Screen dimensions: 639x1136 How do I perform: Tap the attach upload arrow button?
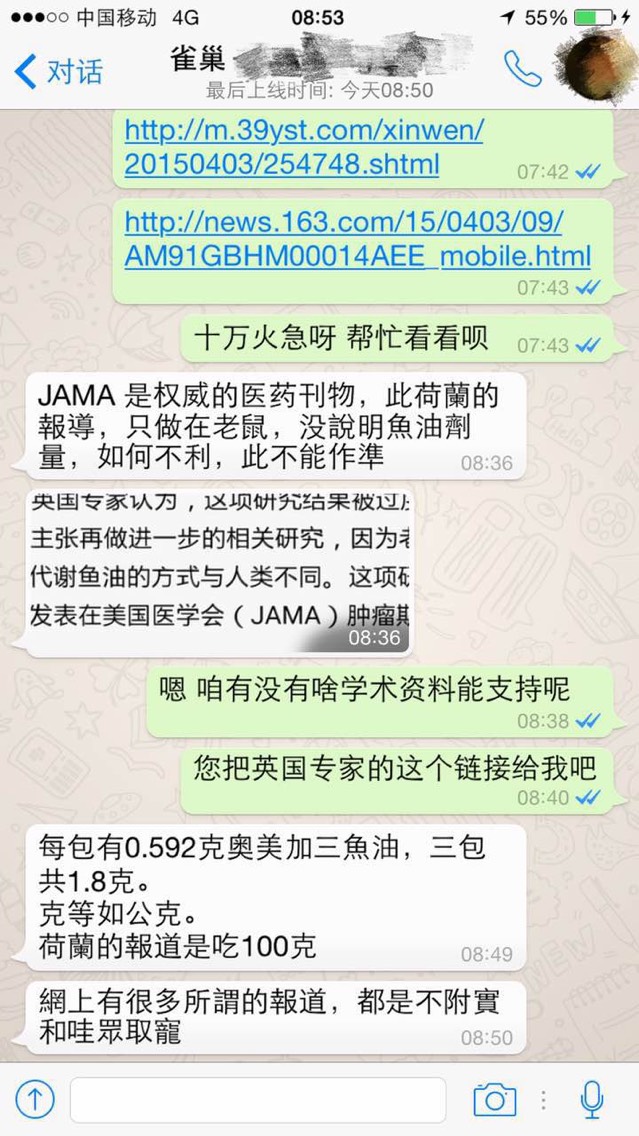coord(35,1100)
